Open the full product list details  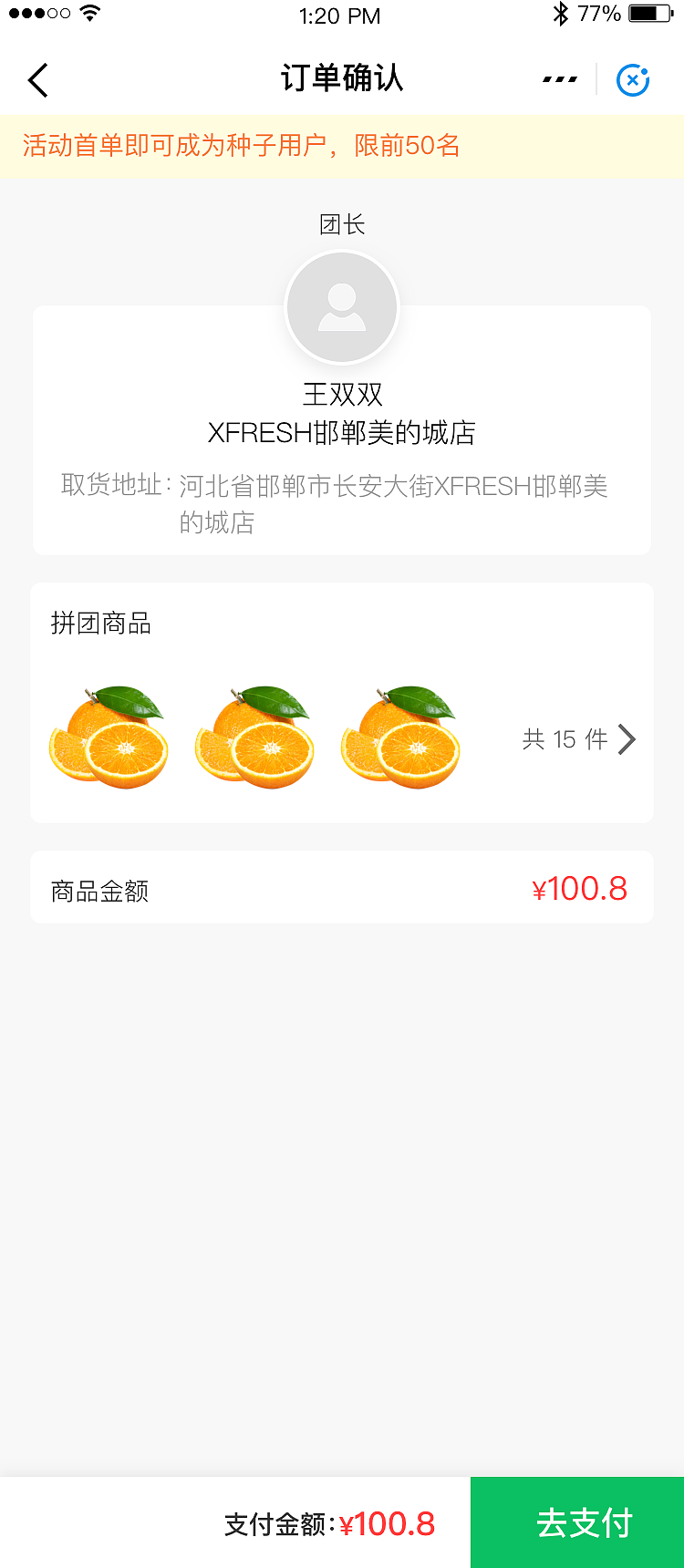pyautogui.click(x=563, y=739)
